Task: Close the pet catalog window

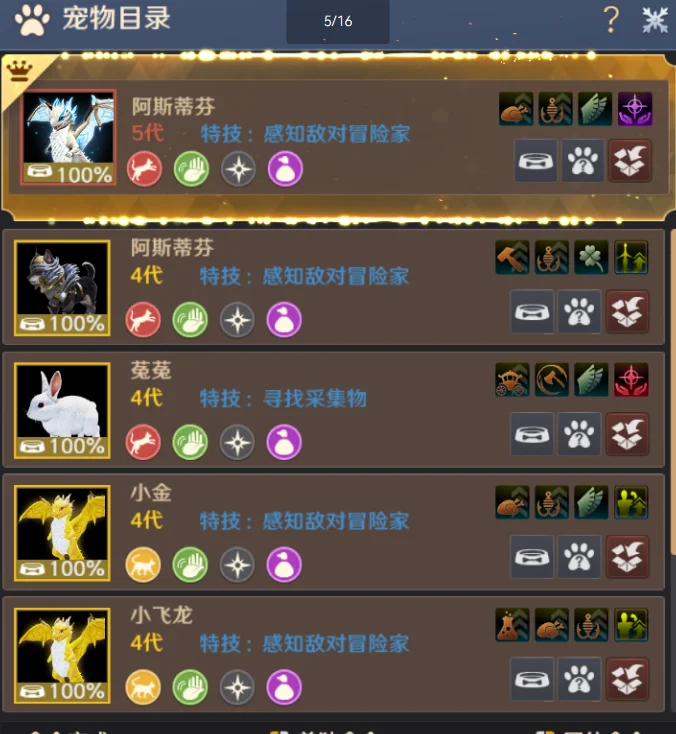Action: coord(655,19)
